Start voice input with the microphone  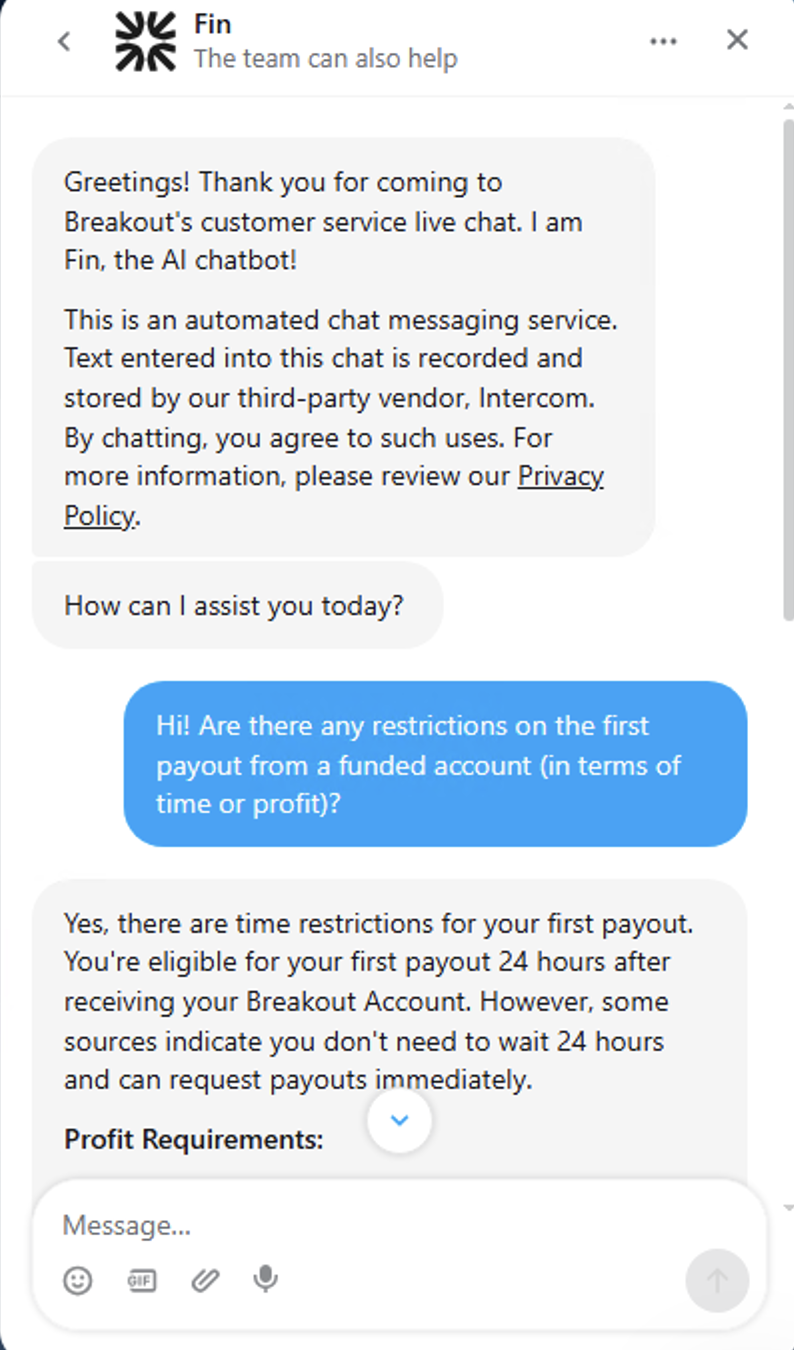click(x=266, y=1279)
